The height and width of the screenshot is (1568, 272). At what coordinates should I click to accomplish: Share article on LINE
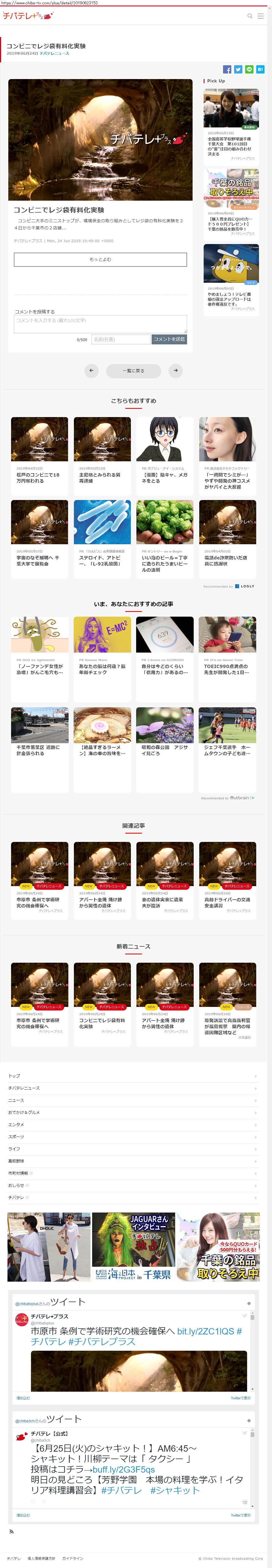coord(249,69)
